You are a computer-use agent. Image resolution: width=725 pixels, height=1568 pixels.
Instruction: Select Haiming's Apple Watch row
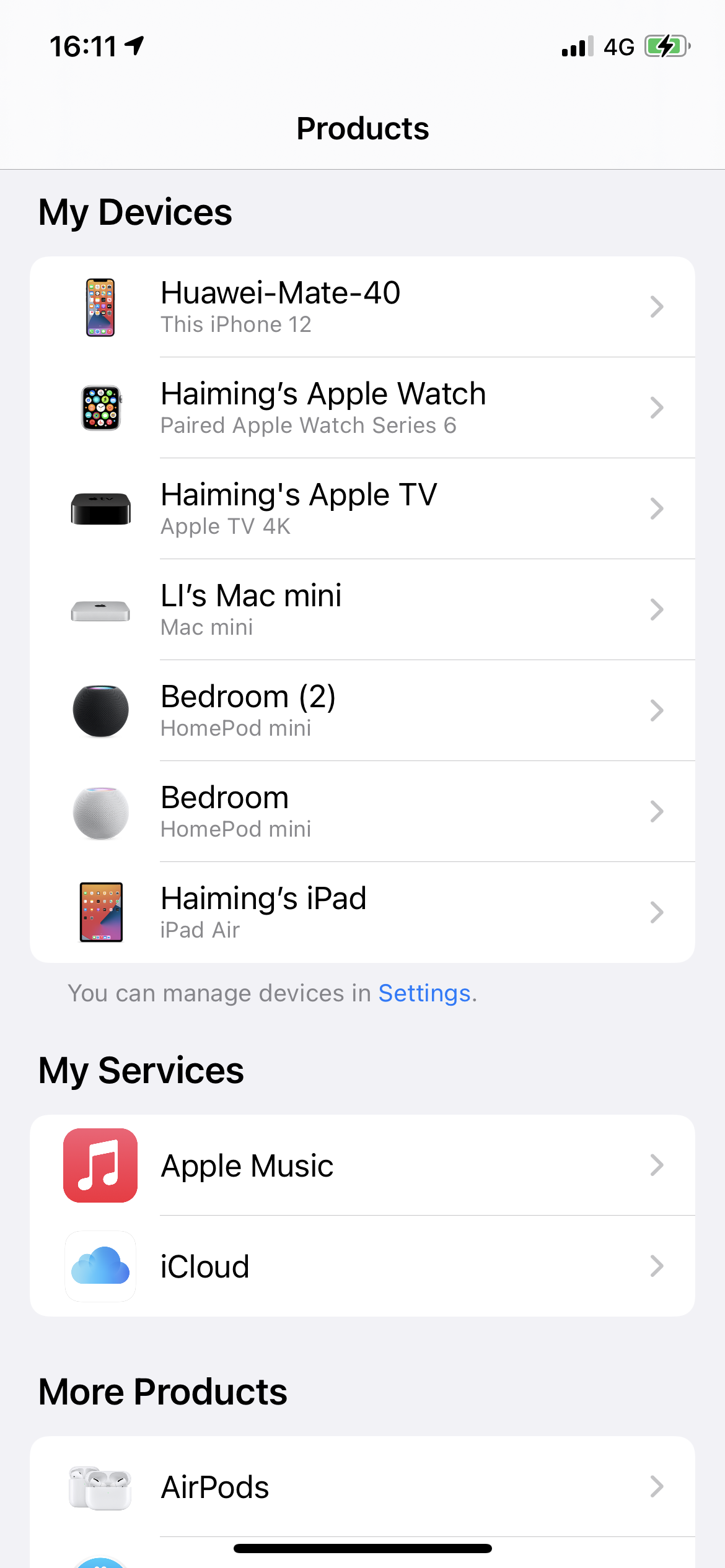pyautogui.click(x=362, y=408)
